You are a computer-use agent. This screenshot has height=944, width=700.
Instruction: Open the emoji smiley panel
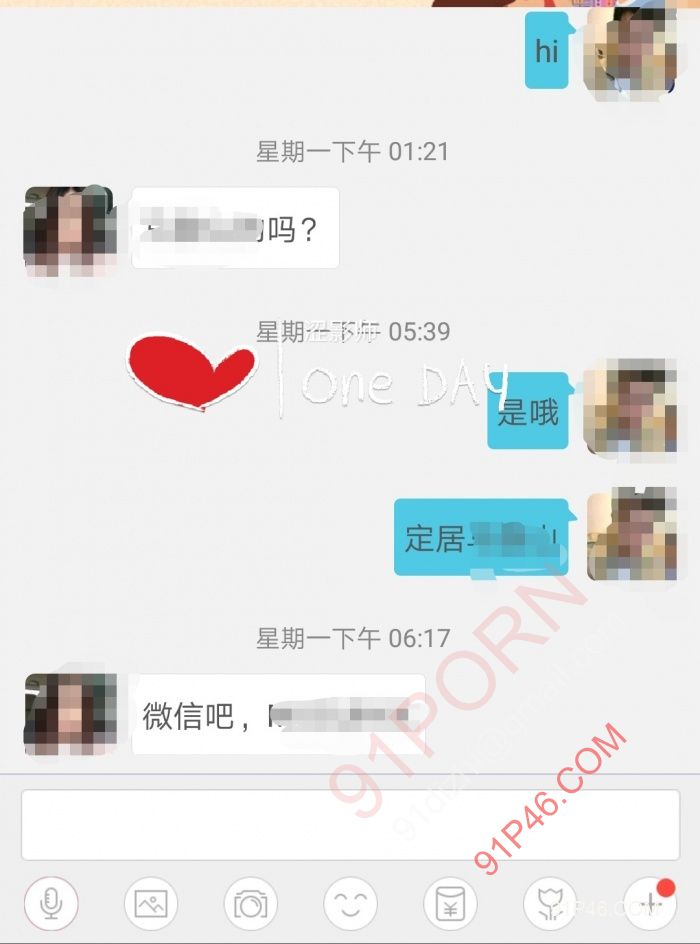pyautogui.click(x=350, y=904)
